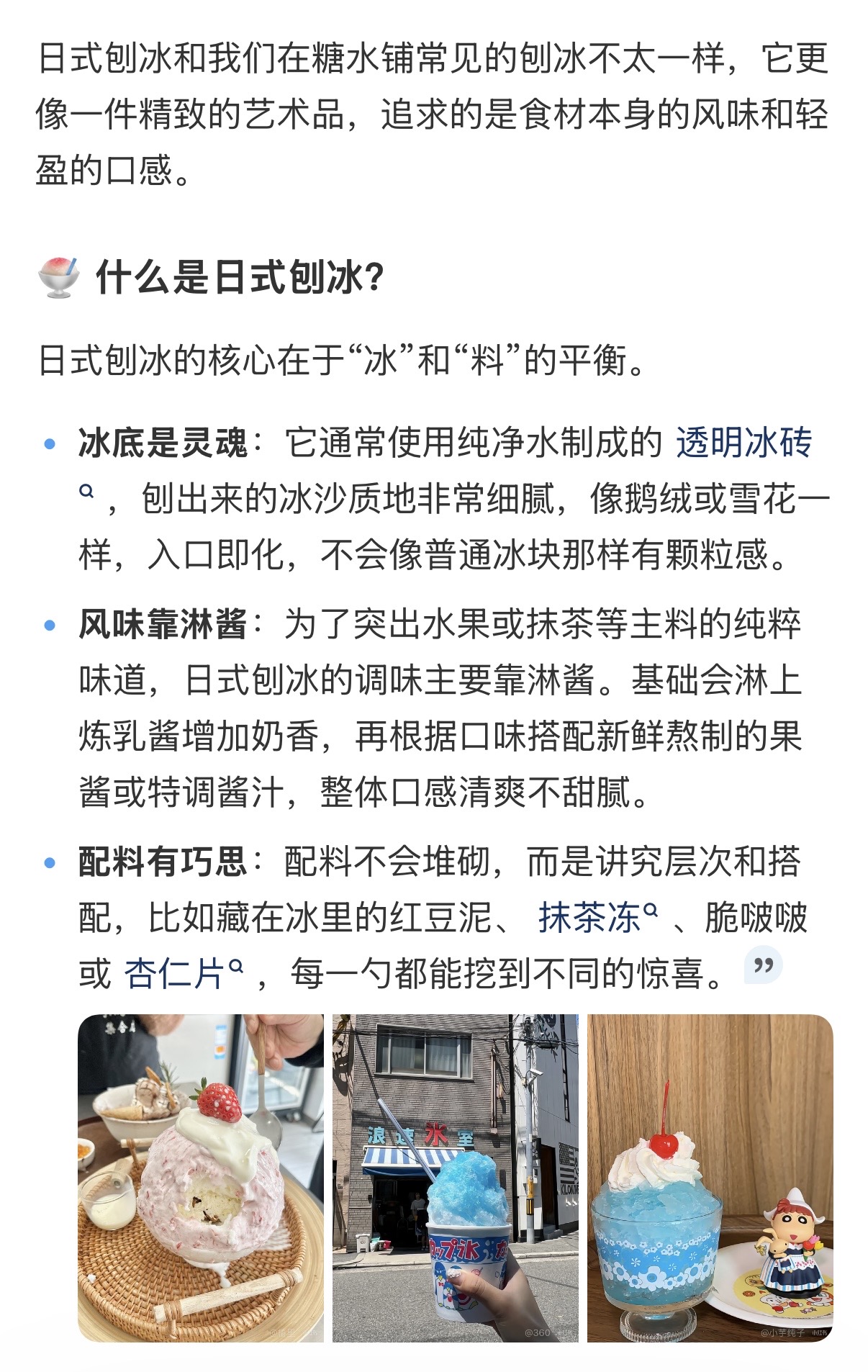Look up the 杏仁片 link

pyautogui.click(x=184, y=974)
